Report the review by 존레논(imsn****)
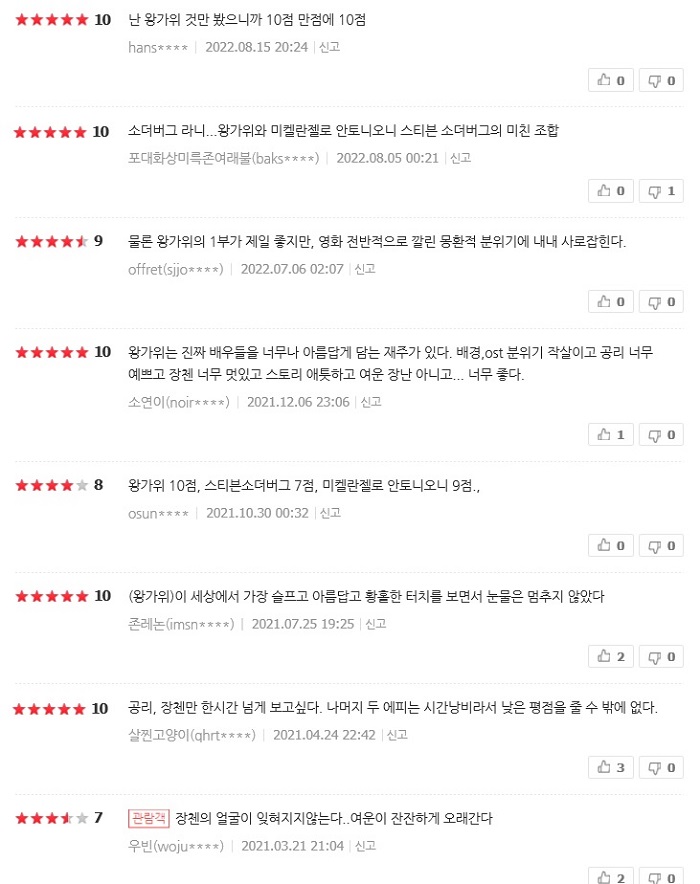The image size is (700, 884). click(376, 624)
